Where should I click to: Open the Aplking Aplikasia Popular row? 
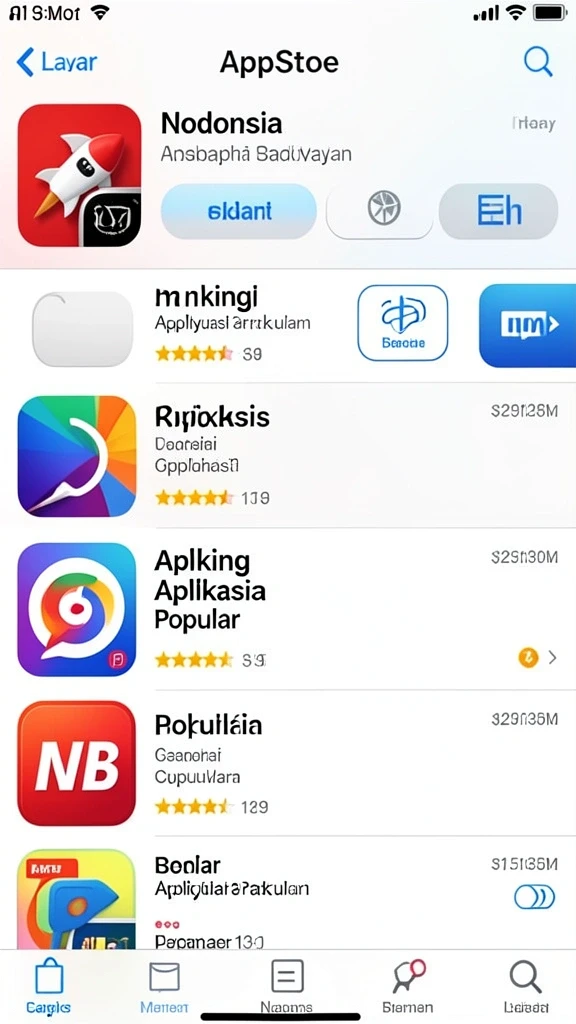(288, 609)
